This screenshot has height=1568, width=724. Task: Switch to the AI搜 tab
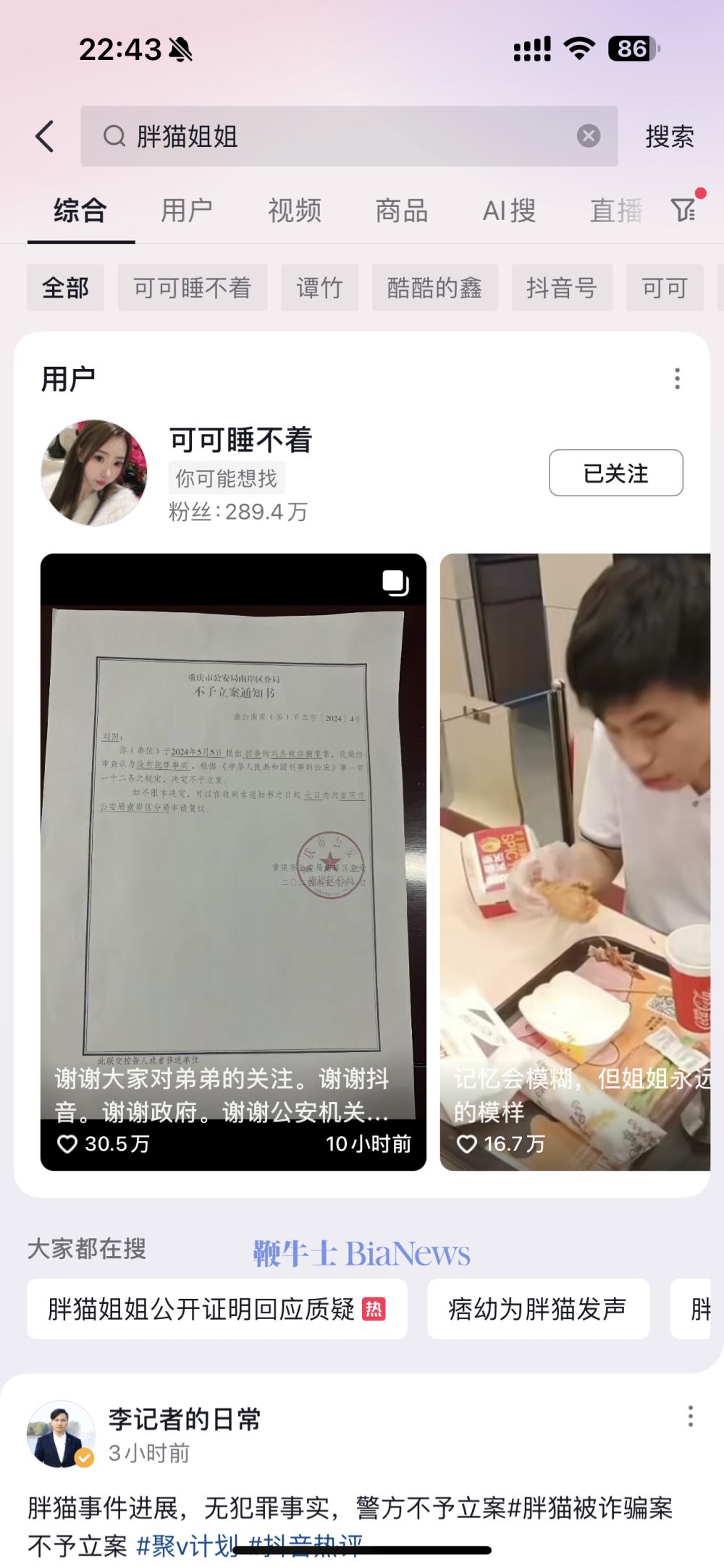click(x=509, y=211)
